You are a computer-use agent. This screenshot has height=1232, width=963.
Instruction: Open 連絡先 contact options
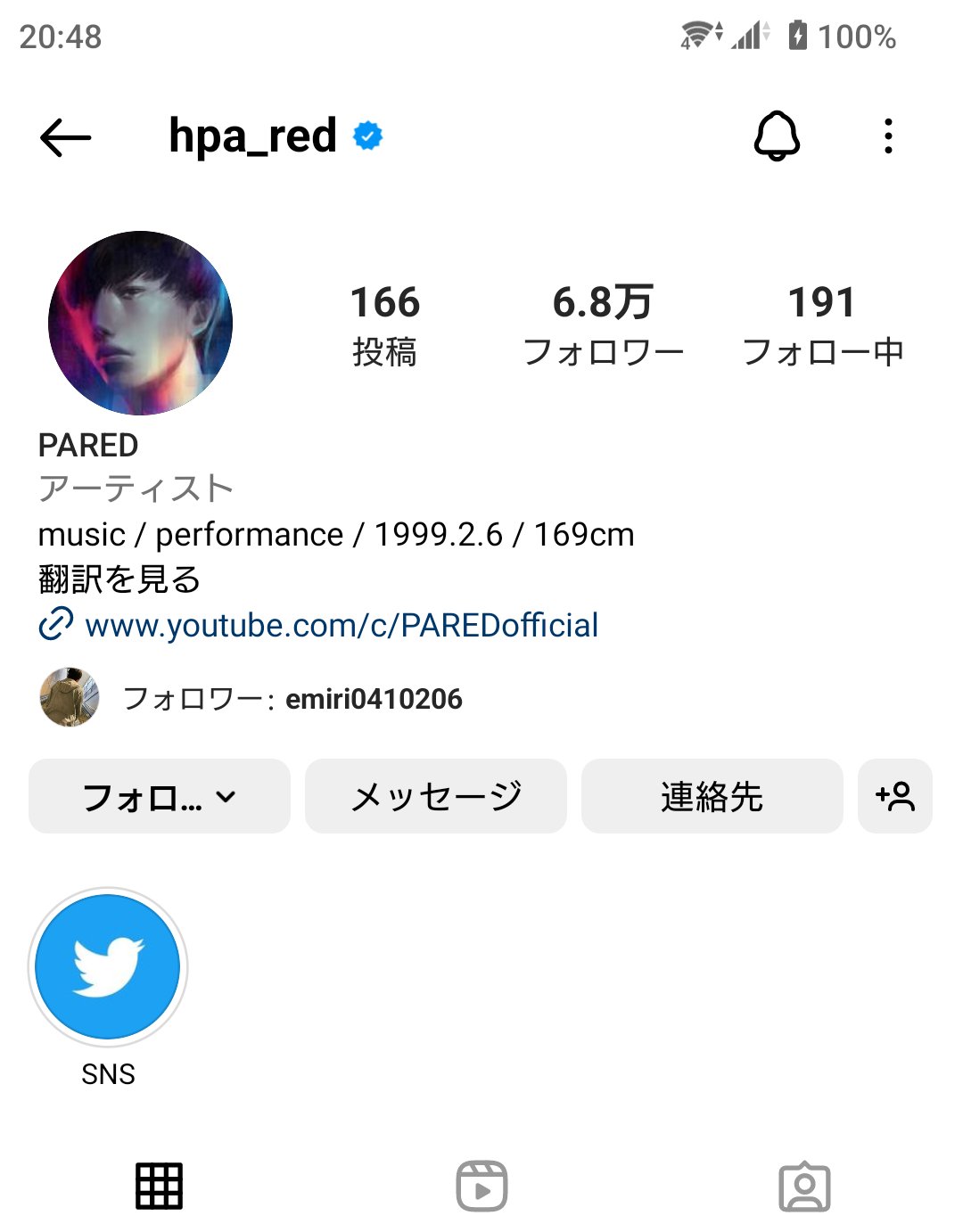pyautogui.click(x=712, y=796)
